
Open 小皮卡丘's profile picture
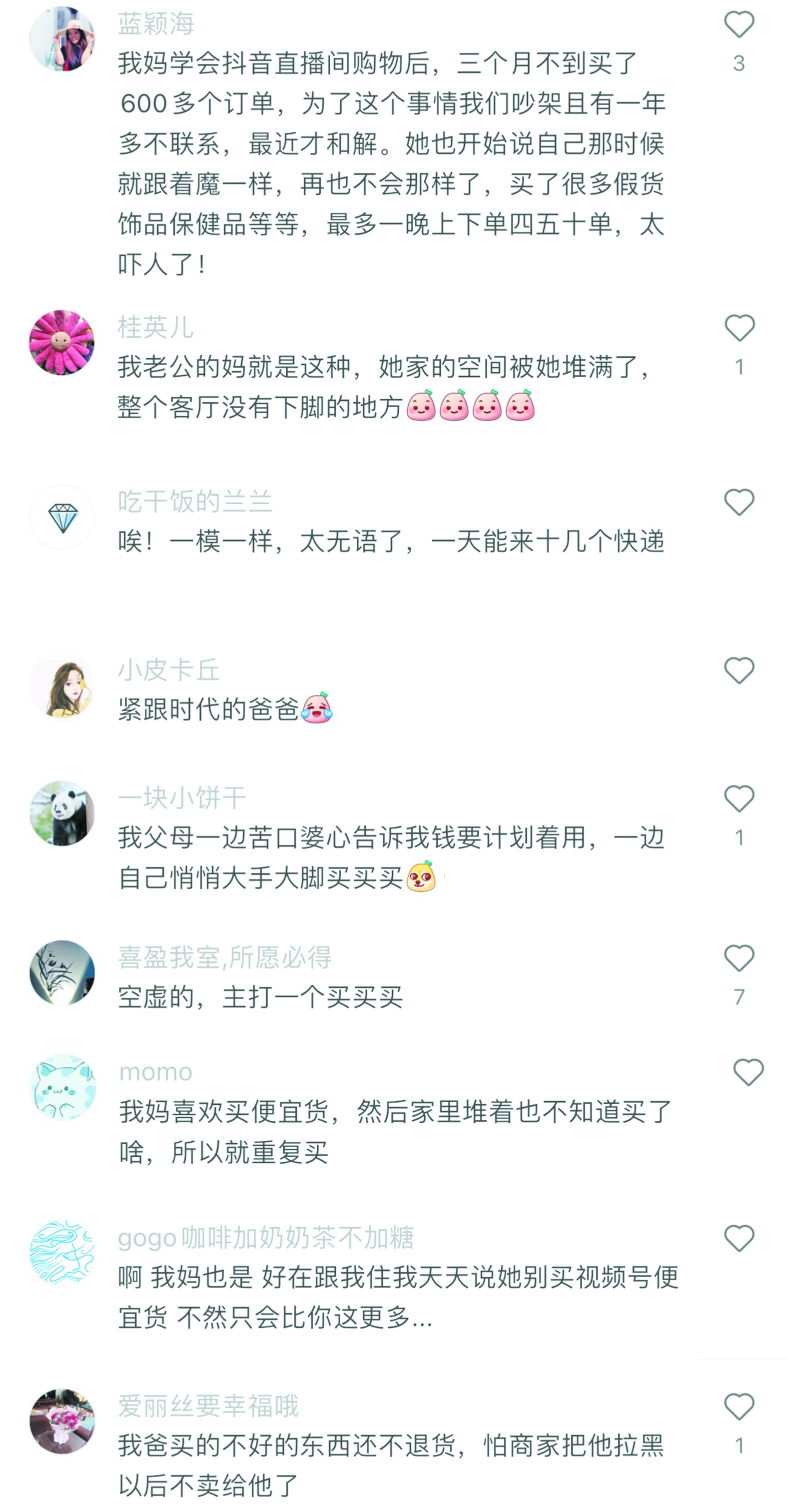(x=62, y=686)
